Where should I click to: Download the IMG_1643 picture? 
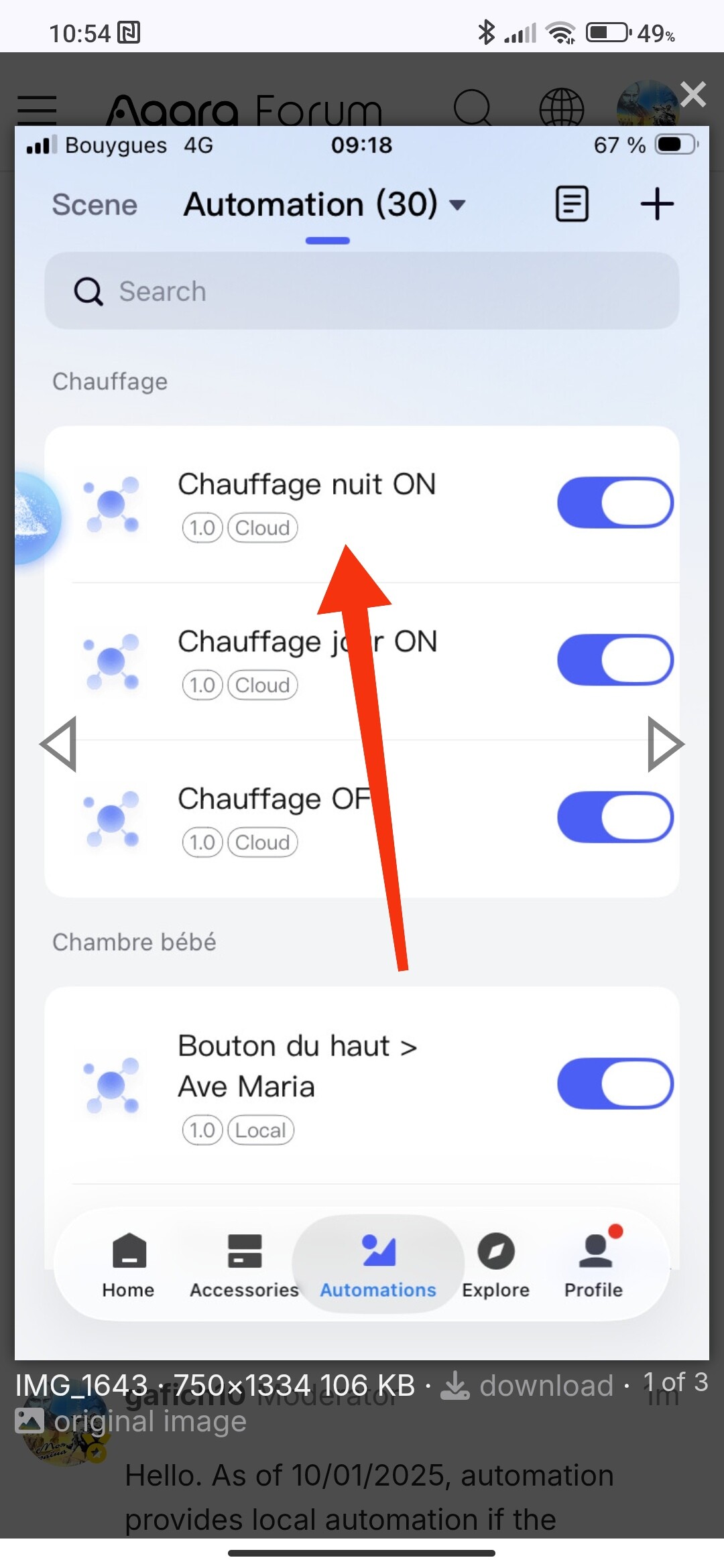coord(528,1386)
